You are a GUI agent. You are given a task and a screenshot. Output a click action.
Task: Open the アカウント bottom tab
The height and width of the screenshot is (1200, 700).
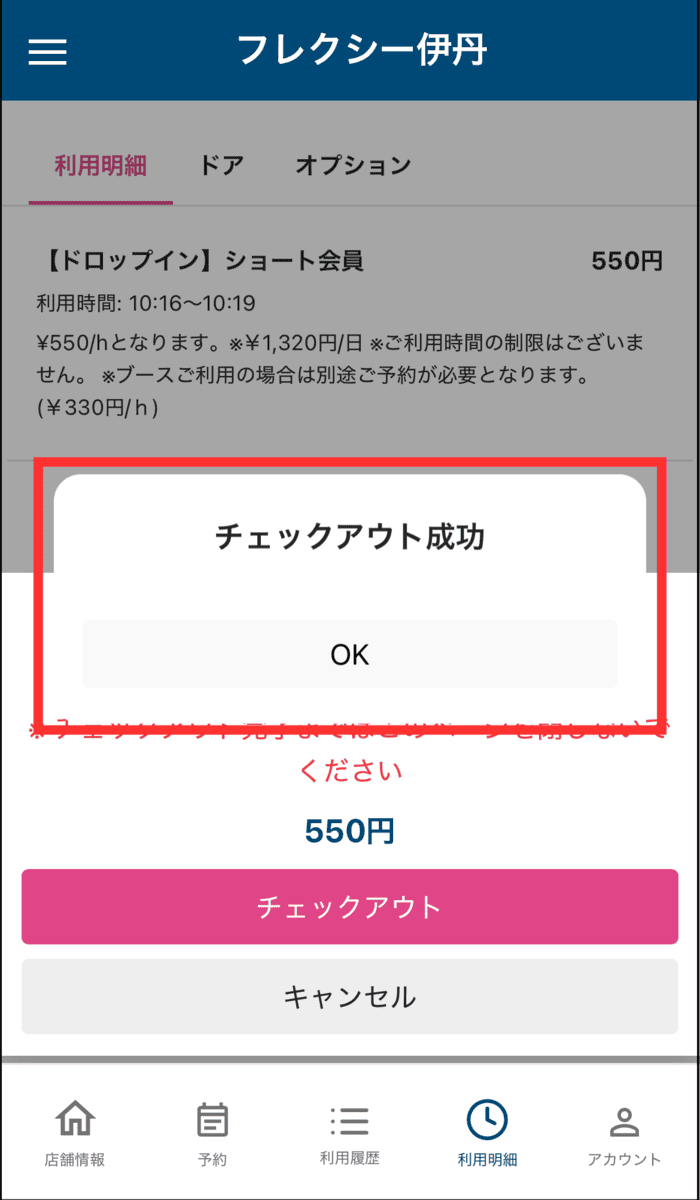click(624, 1133)
